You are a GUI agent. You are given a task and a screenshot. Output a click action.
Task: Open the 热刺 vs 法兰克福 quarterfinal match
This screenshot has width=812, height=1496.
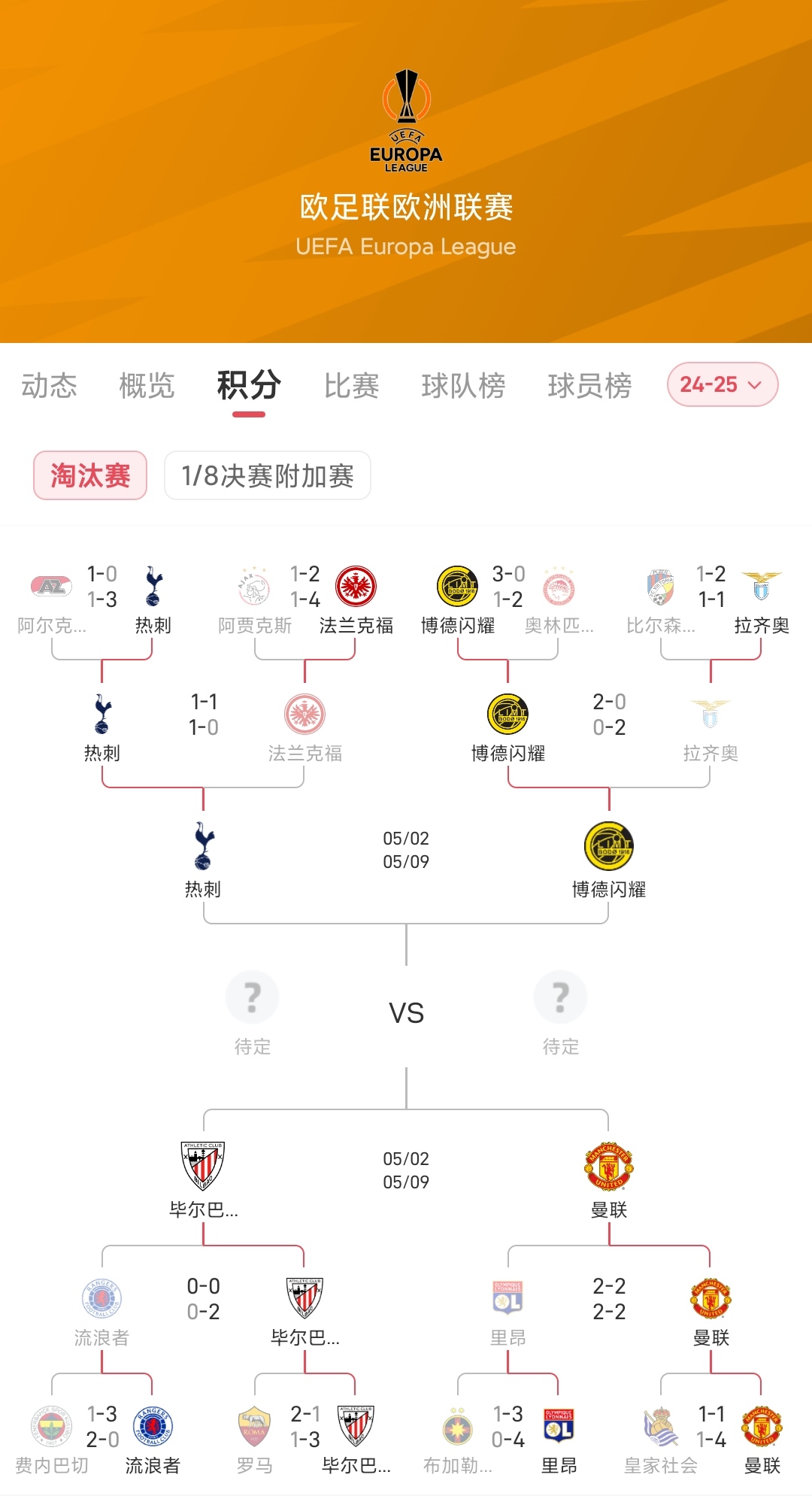coord(204,715)
